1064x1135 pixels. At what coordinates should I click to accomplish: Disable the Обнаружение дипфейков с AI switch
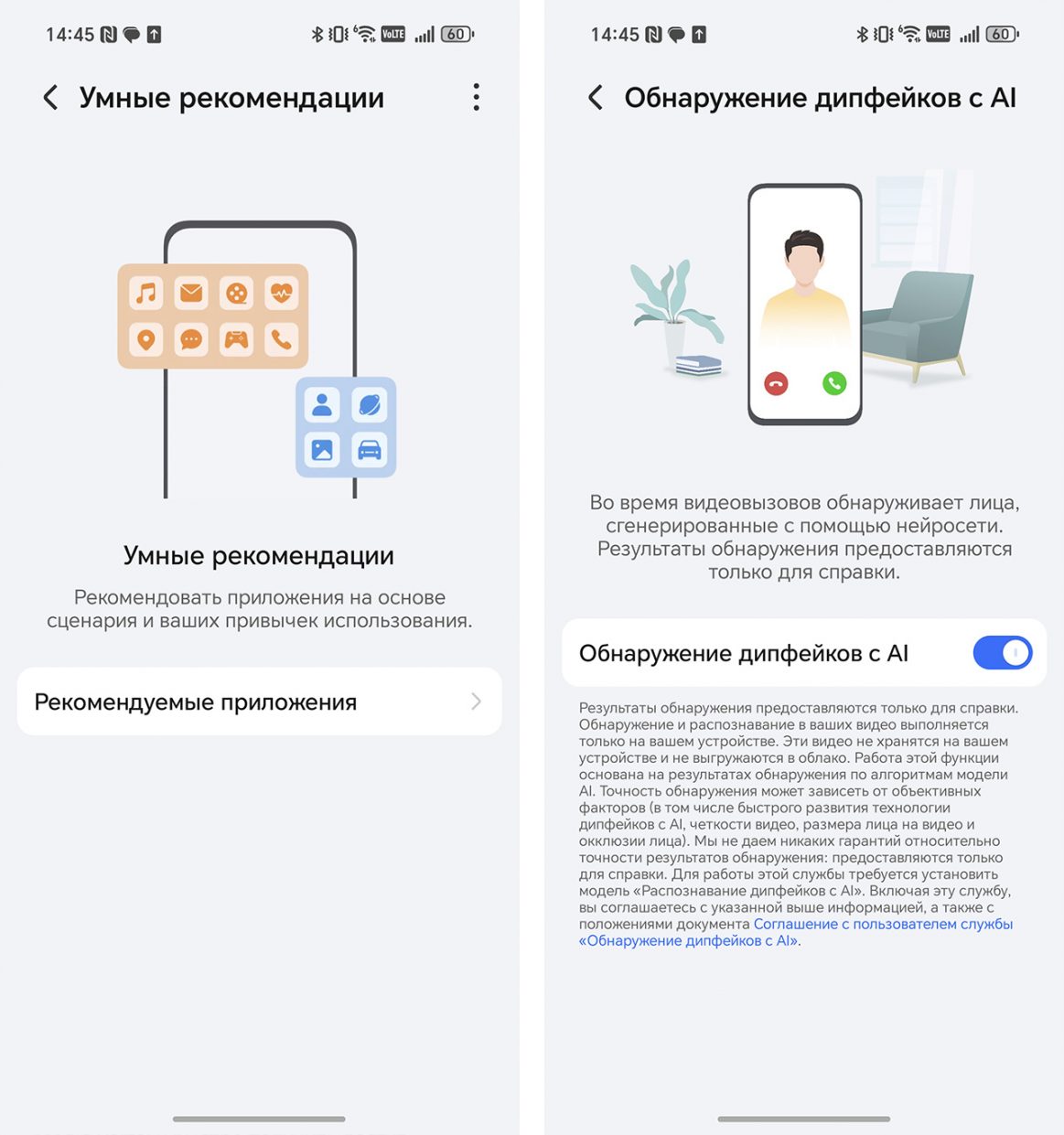[1002, 653]
